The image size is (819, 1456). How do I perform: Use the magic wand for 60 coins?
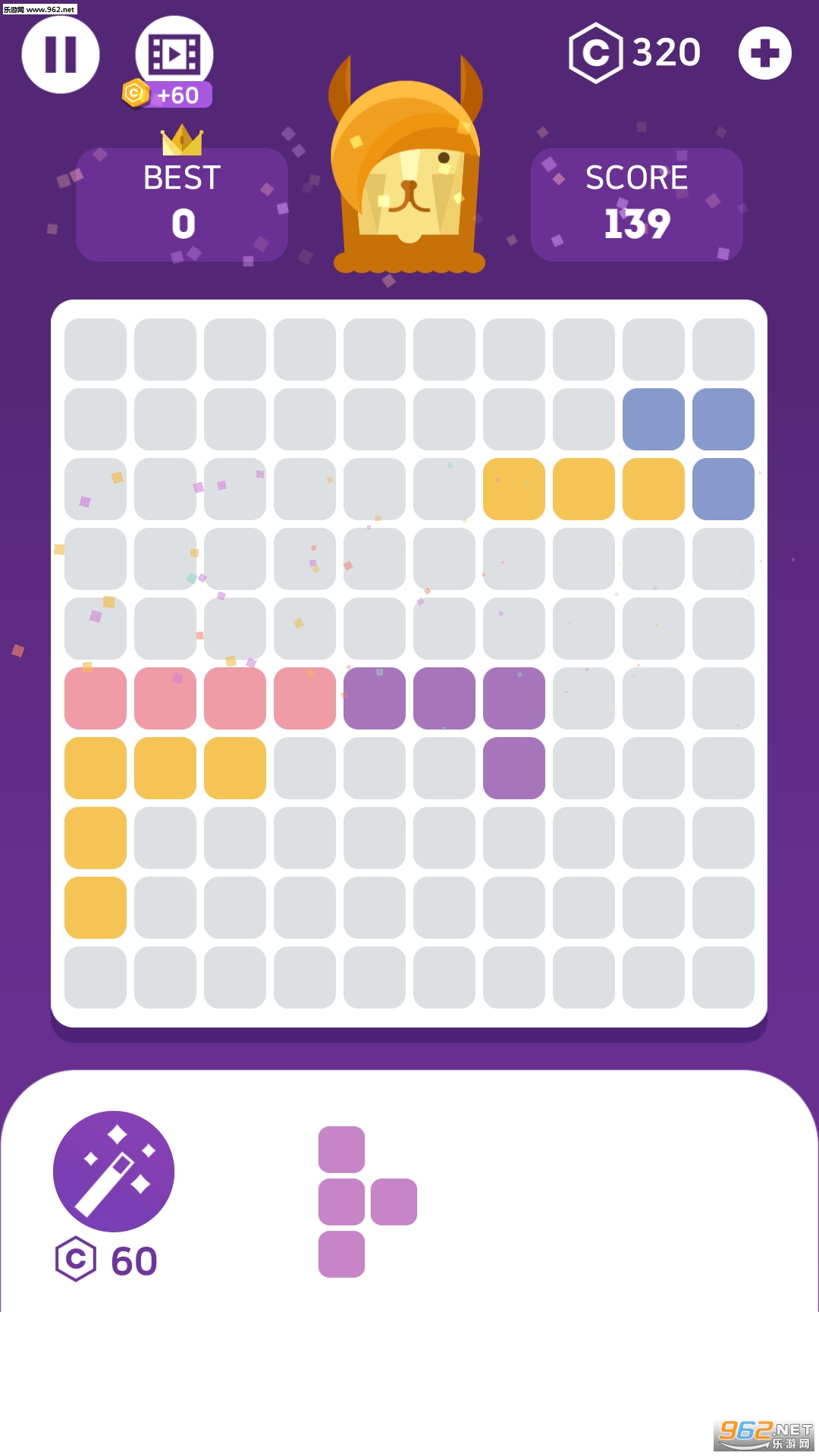pos(114,1171)
